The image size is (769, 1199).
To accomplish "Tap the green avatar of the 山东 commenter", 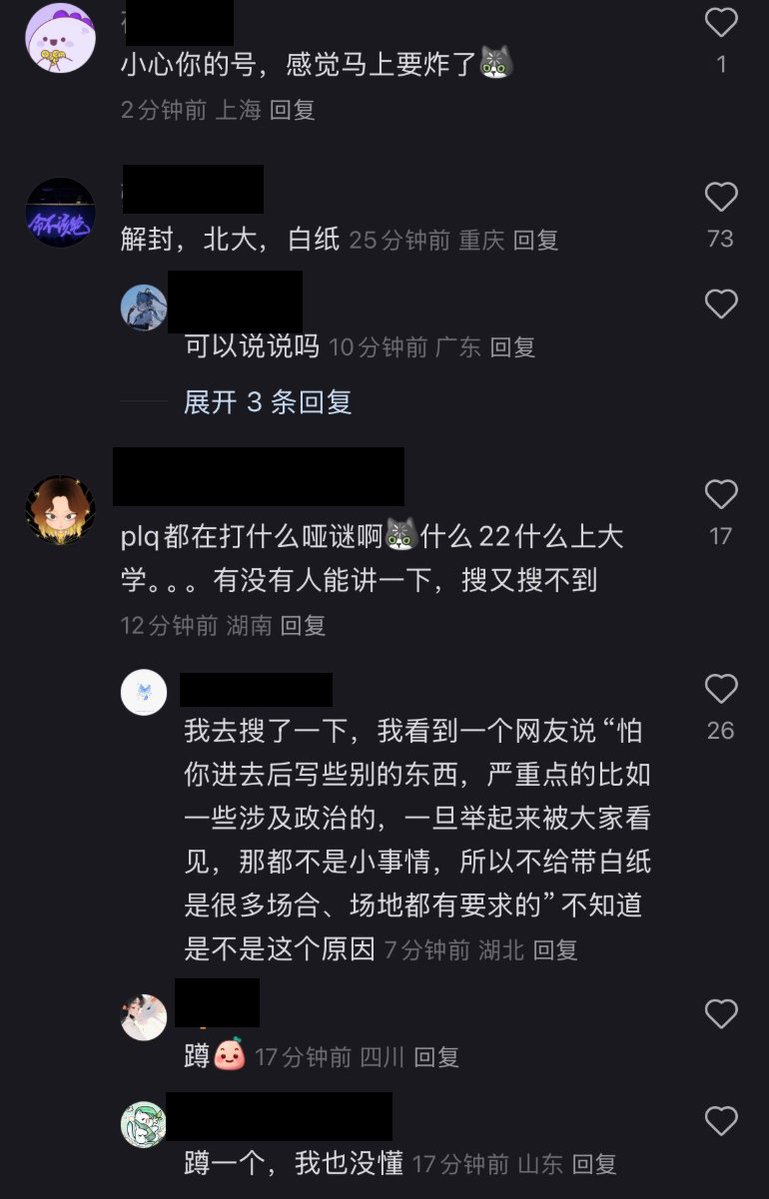I will click(x=143, y=1124).
